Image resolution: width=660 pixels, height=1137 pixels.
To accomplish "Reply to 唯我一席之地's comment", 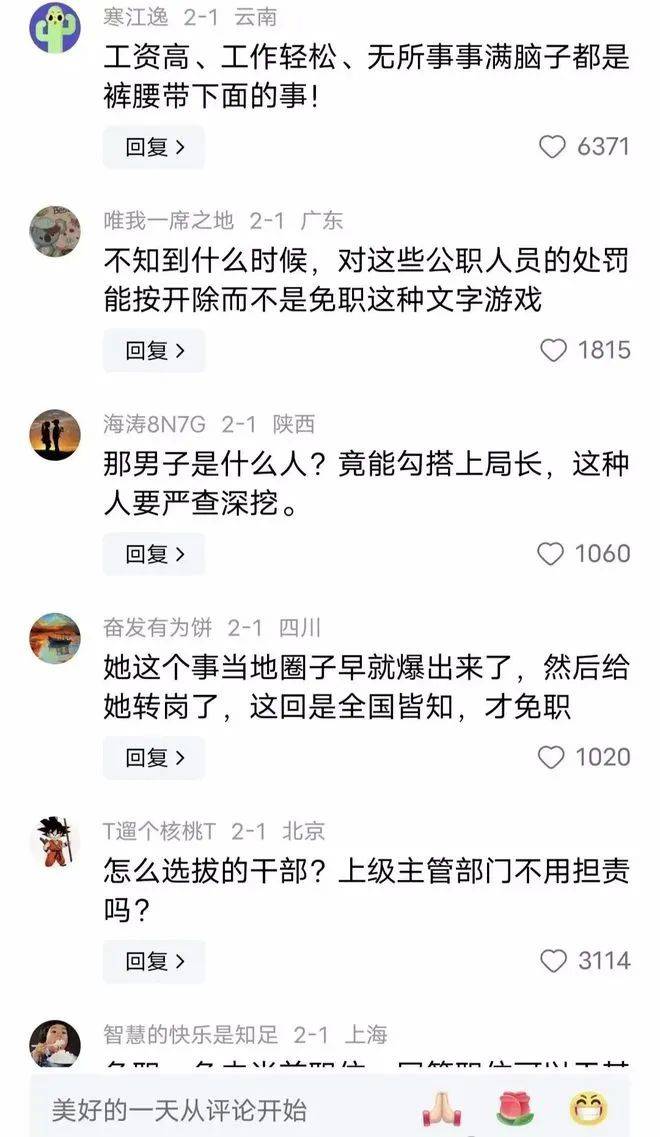I will (154, 350).
